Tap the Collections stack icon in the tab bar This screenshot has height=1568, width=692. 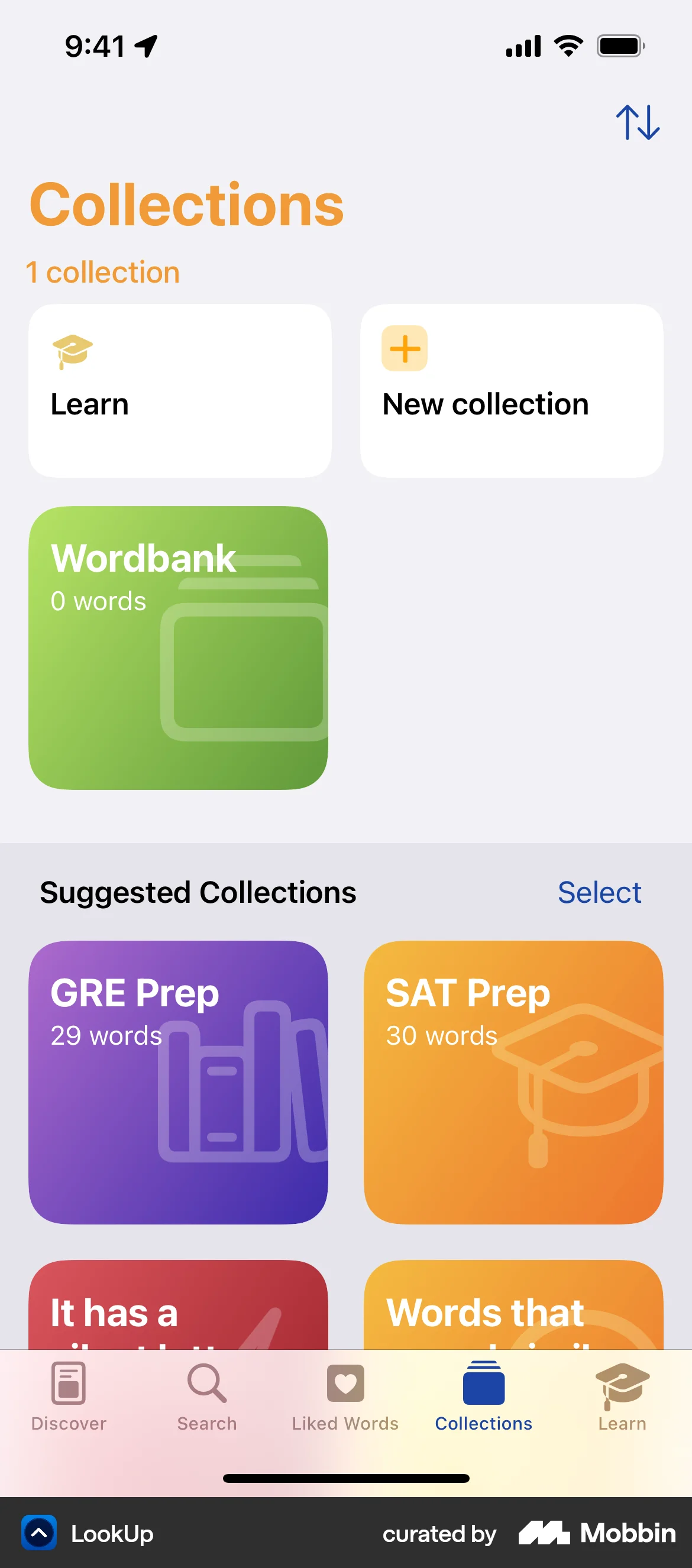click(x=483, y=1383)
